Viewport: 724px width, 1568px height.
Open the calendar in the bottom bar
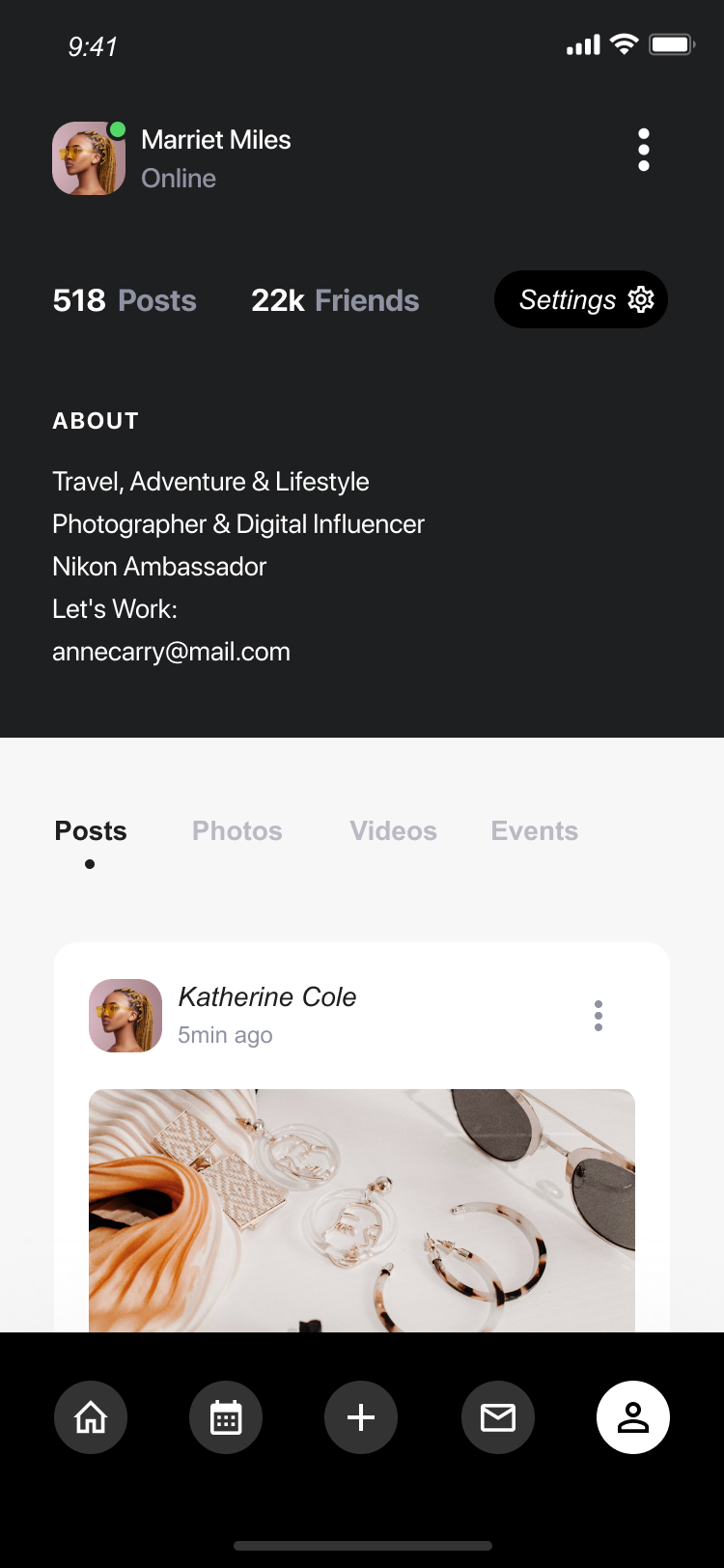tap(226, 1417)
